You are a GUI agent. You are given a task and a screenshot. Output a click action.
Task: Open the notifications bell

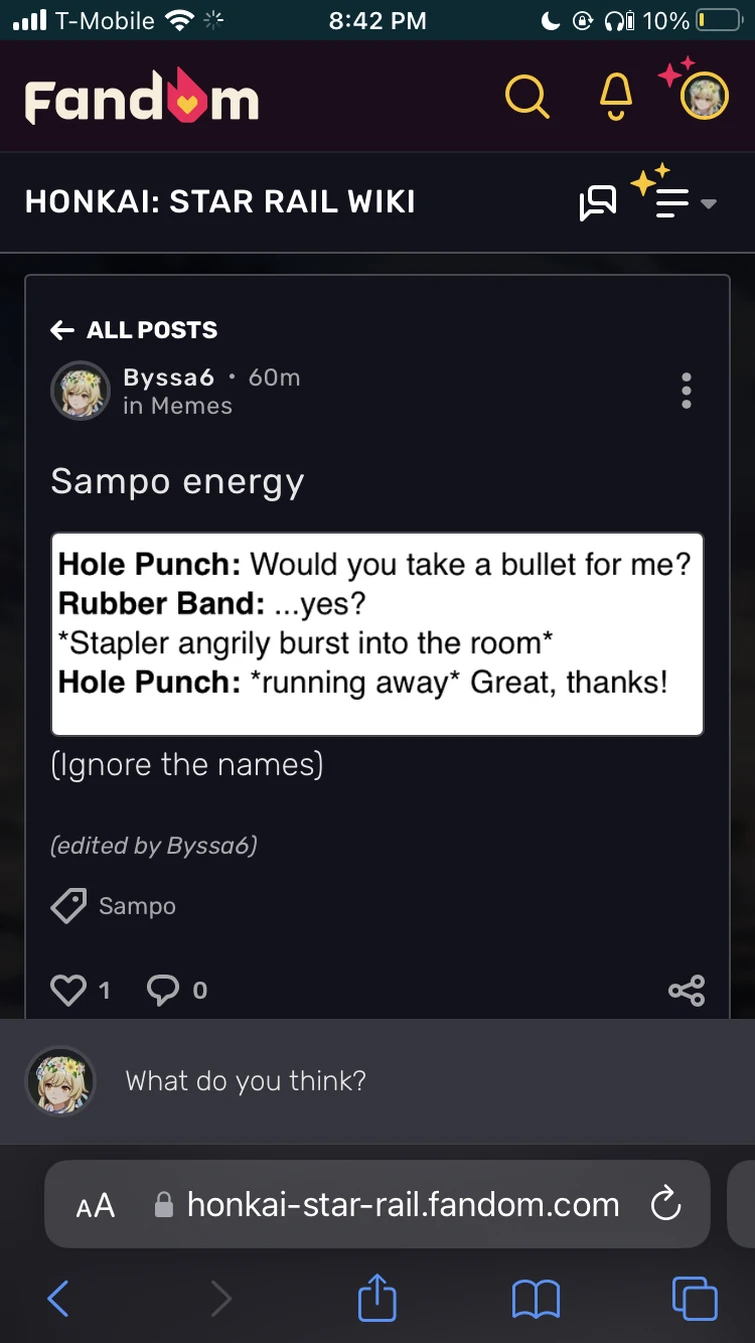[x=615, y=97]
